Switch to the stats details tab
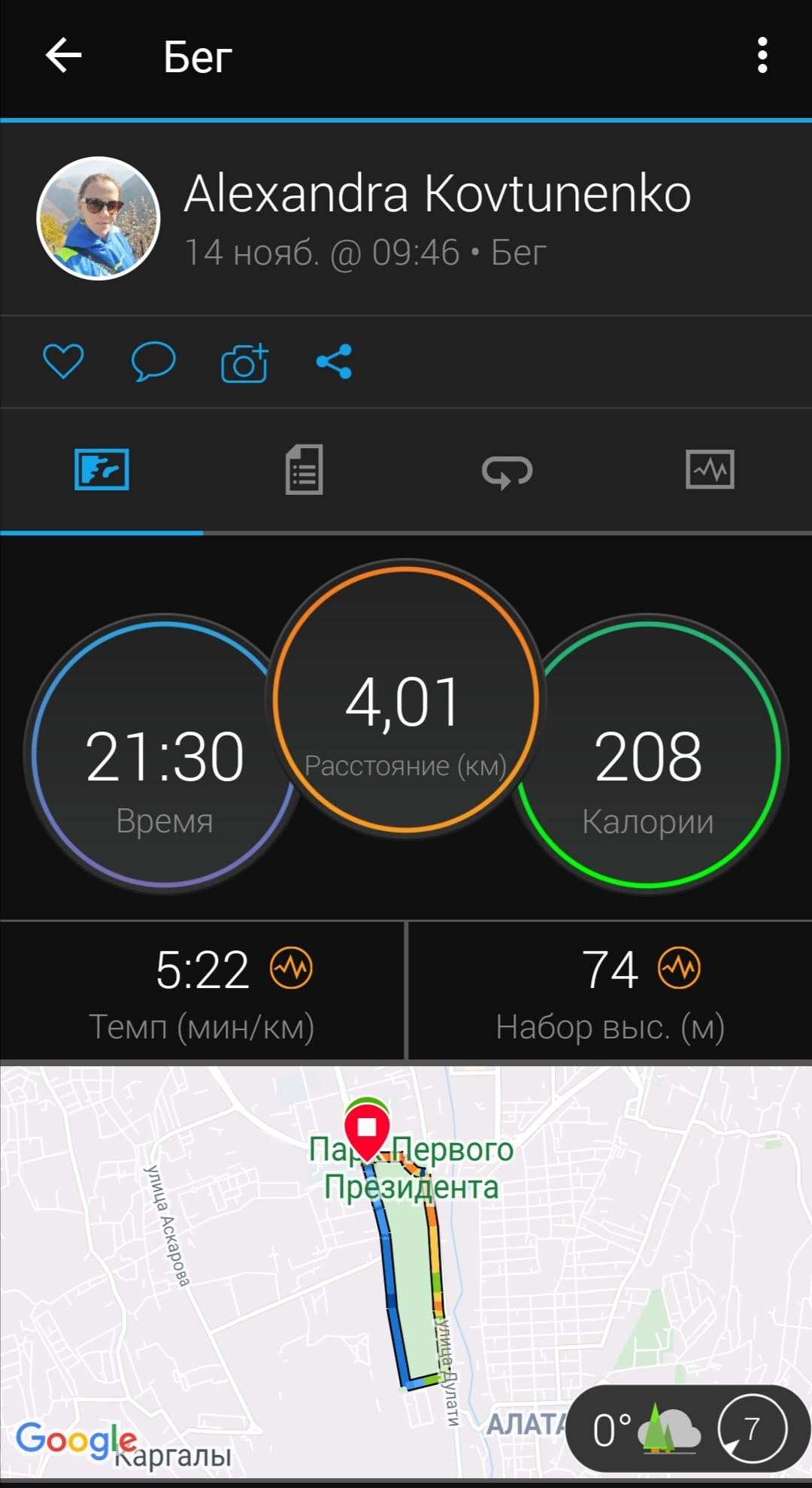 (304, 470)
